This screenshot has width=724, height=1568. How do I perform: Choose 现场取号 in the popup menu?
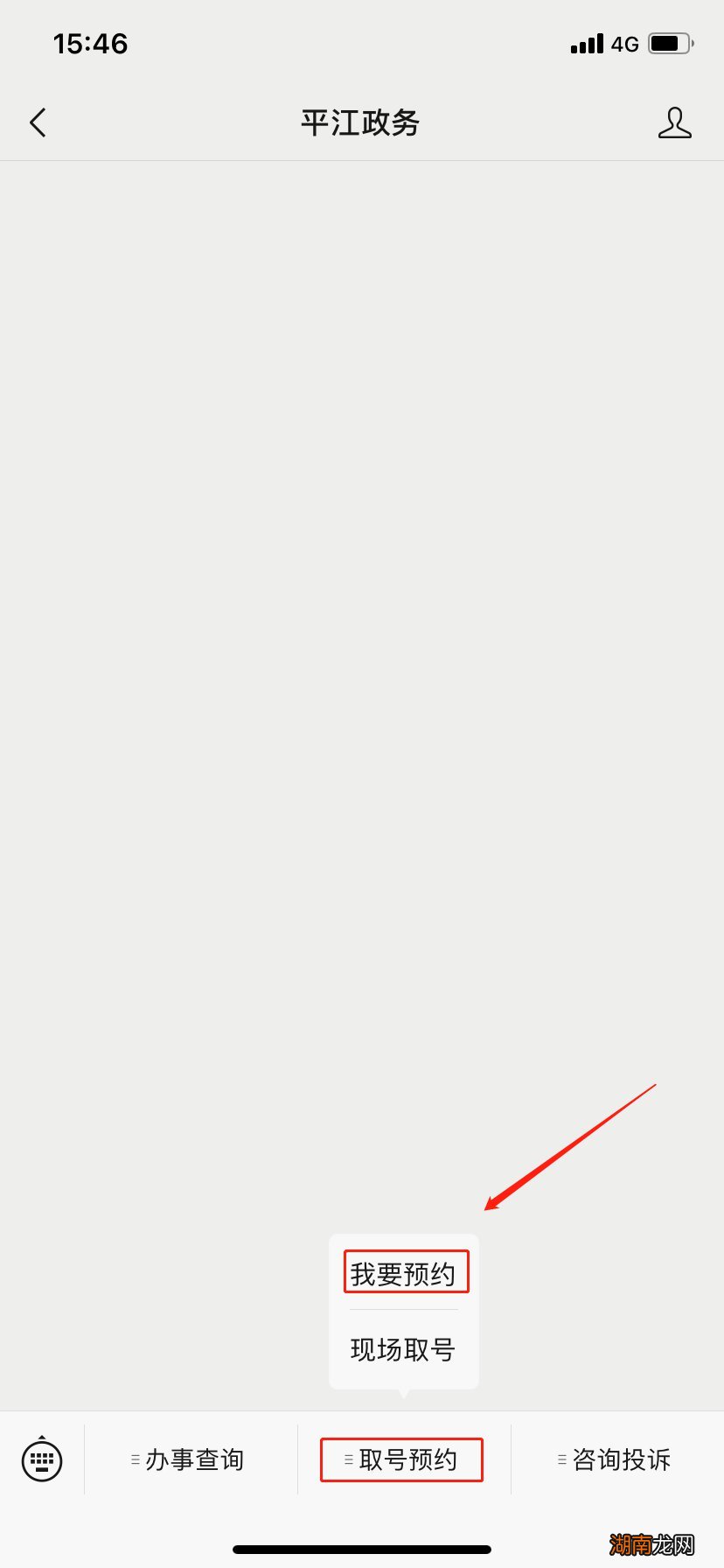[404, 1349]
